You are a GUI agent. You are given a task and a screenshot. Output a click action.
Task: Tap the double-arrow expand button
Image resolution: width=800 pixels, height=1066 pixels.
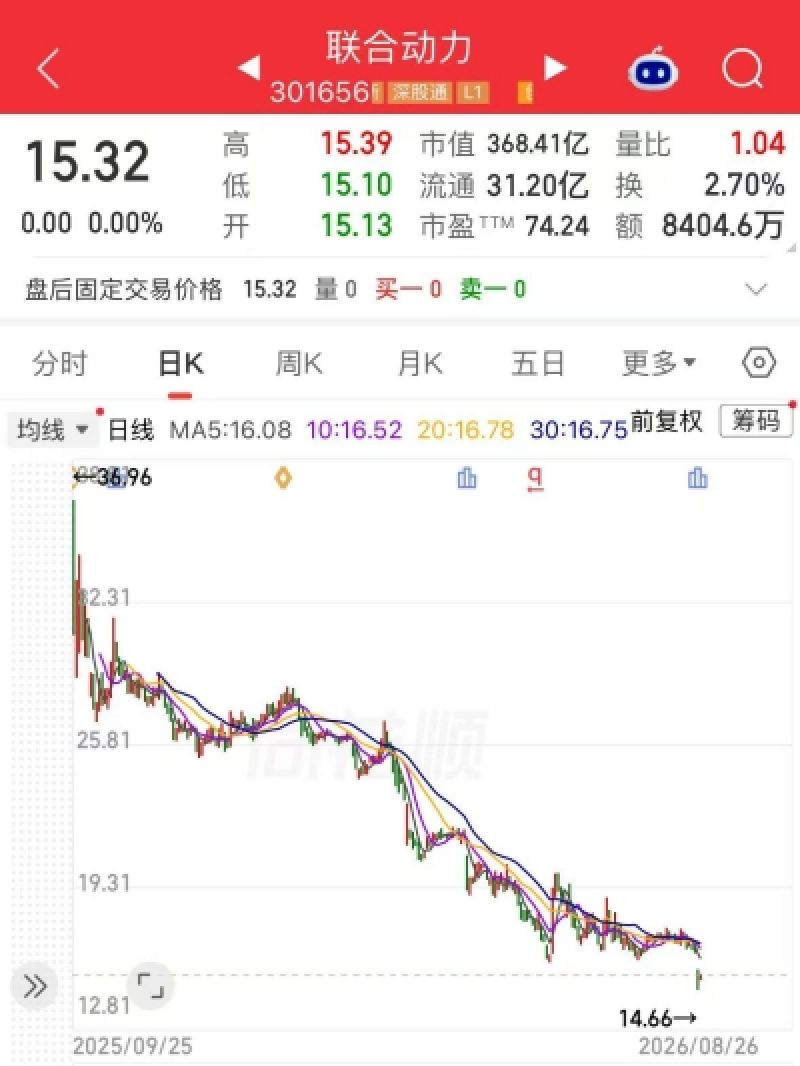[x=35, y=986]
